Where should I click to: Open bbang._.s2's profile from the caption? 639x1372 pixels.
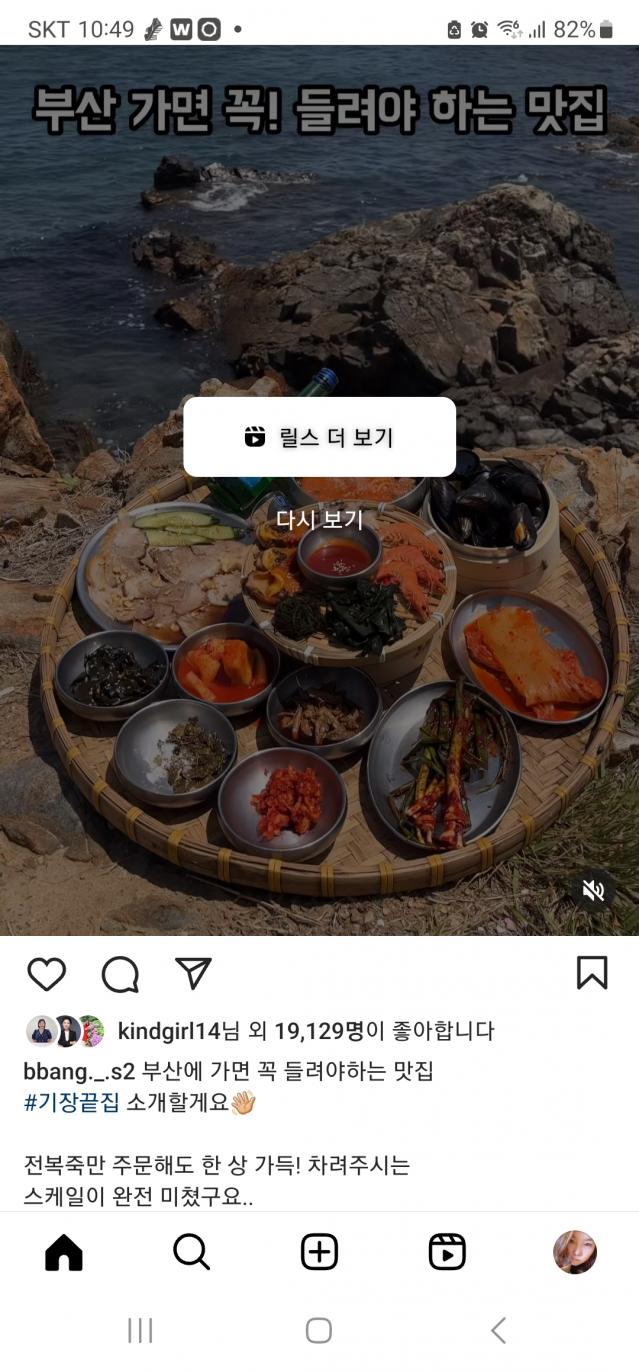pyautogui.click(x=80, y=1072)
